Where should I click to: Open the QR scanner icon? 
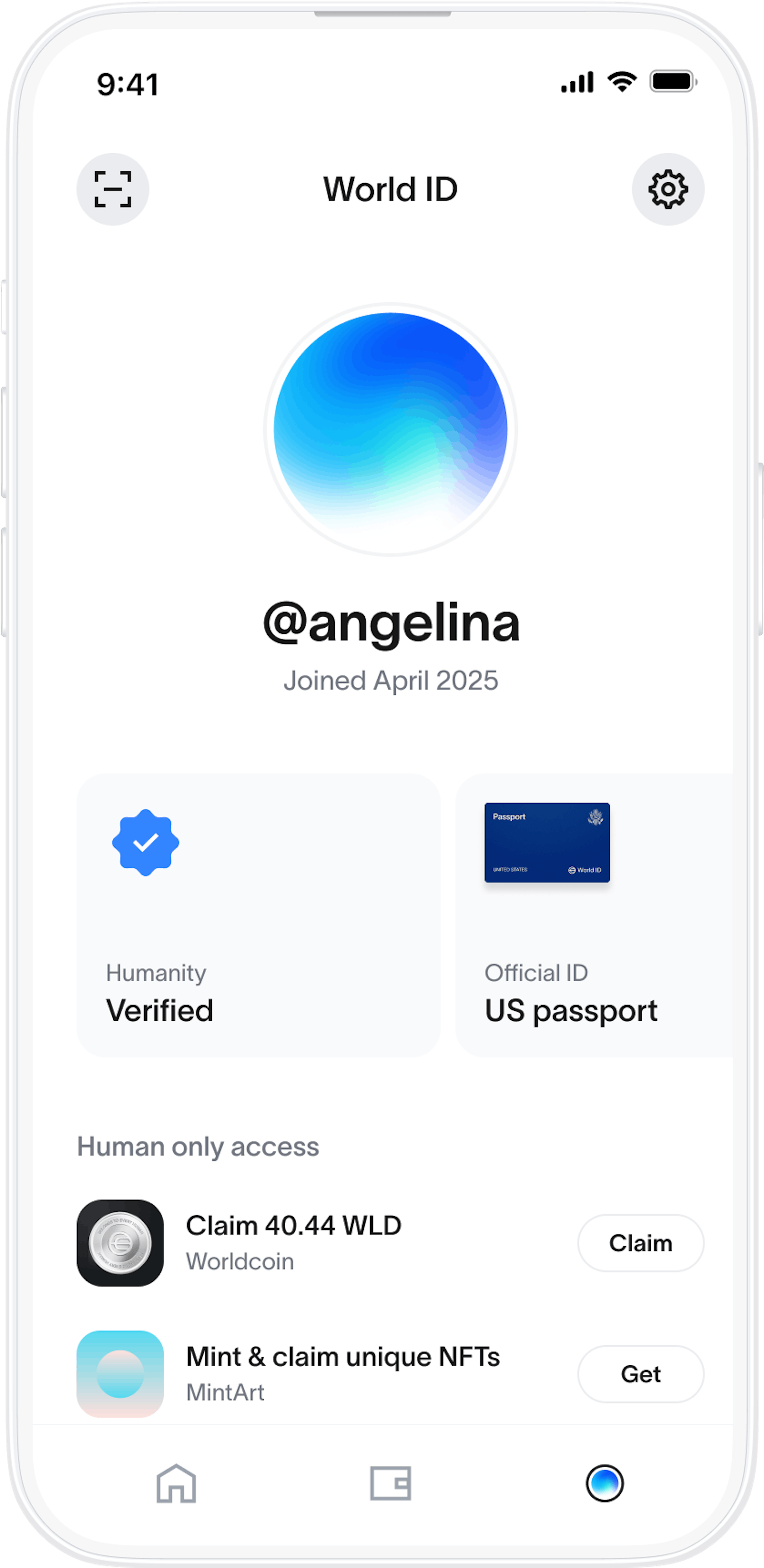tap(113, 190)
